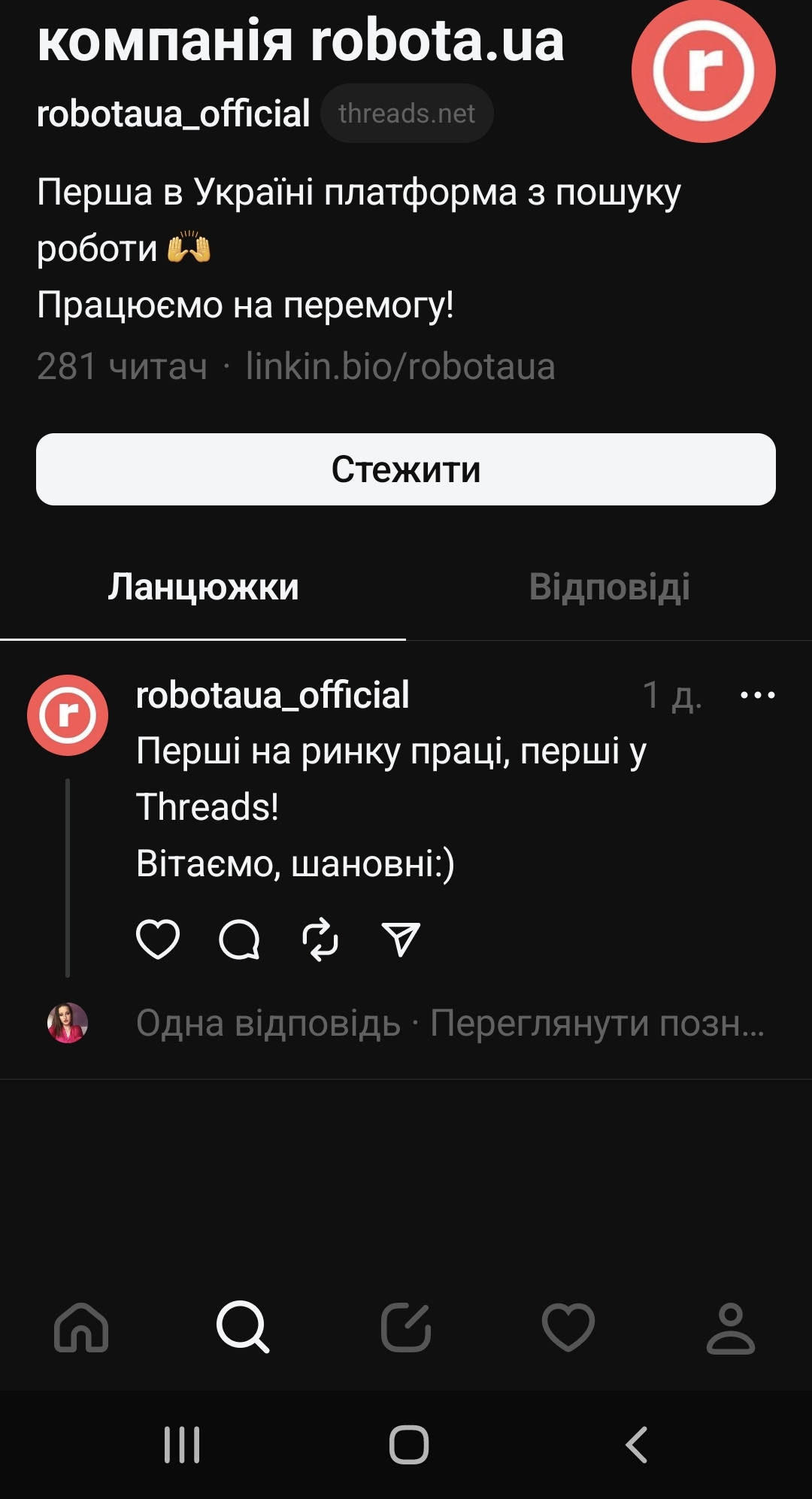Open the activity heart tab
The image size is (812, 1499).
point(568,1328)
